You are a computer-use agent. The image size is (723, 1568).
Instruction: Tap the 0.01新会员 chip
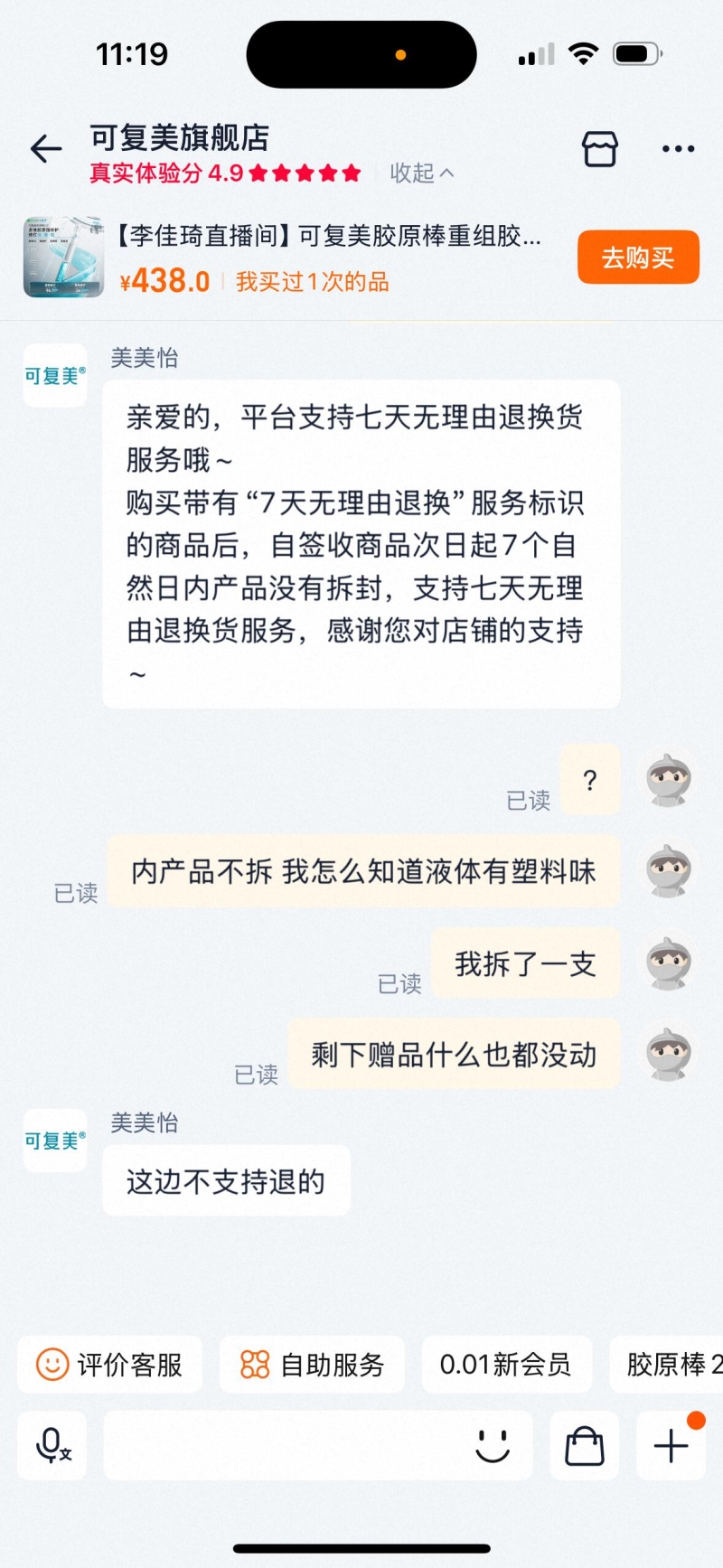[x=506, y=1364]
